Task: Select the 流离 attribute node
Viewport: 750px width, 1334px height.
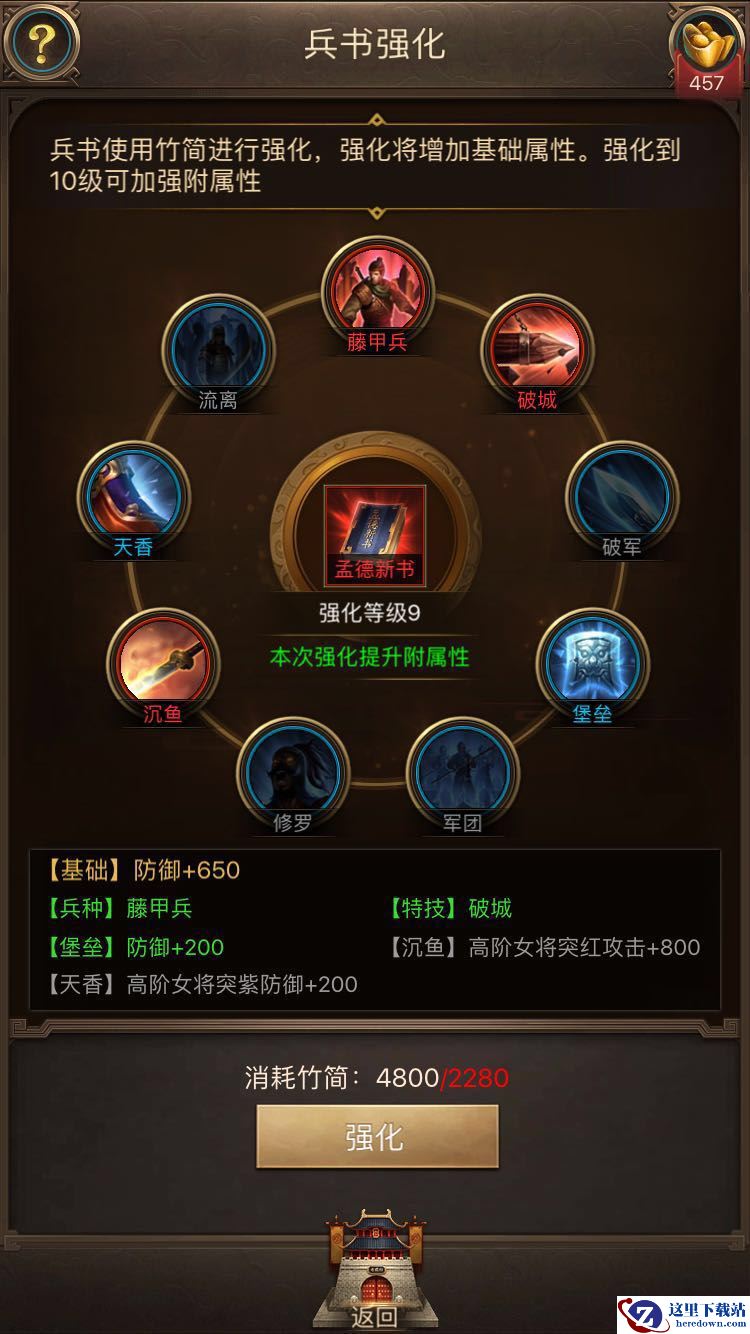Action: (217, 347)
